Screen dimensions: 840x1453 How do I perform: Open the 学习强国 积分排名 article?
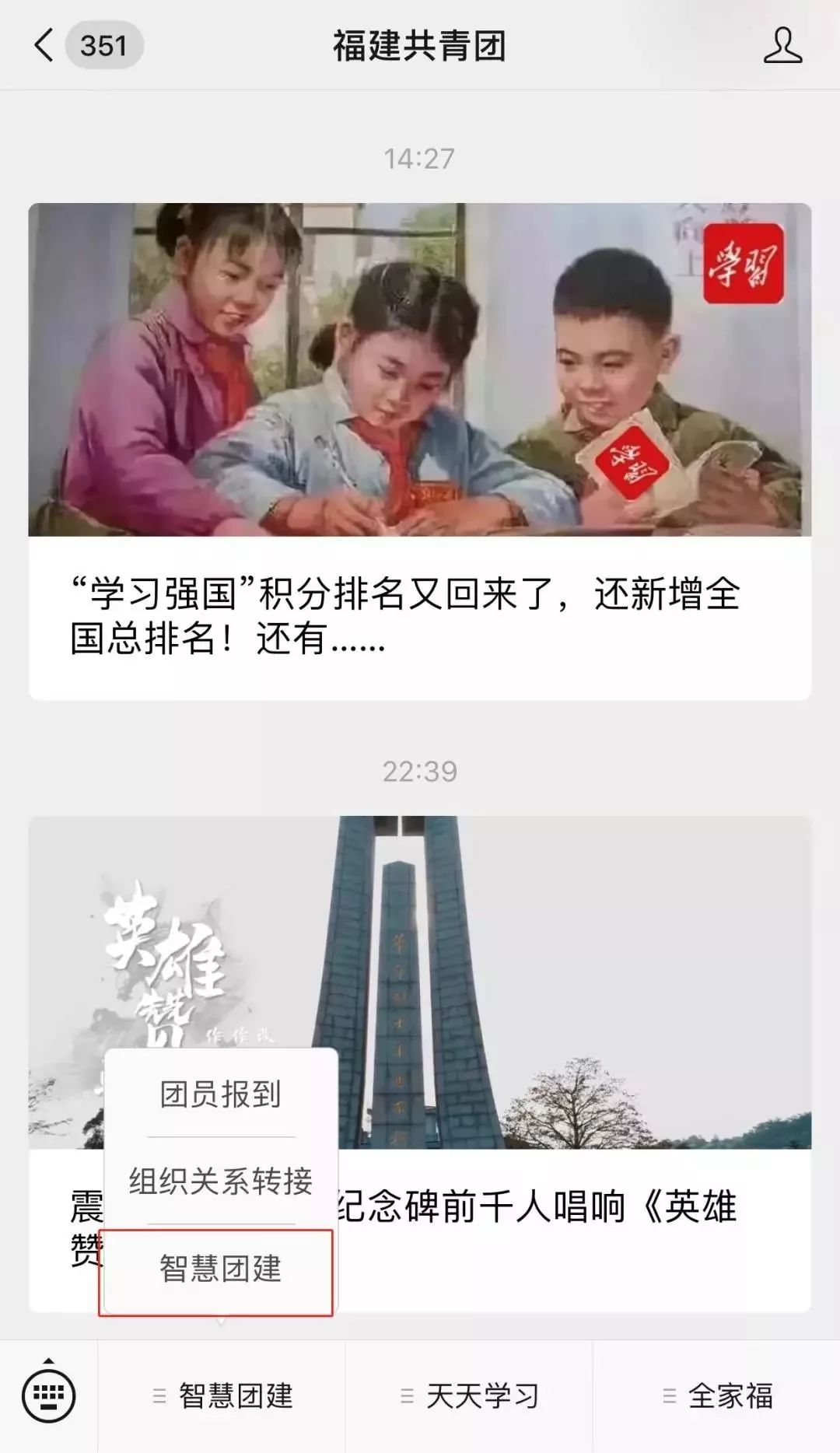[420, 614]
